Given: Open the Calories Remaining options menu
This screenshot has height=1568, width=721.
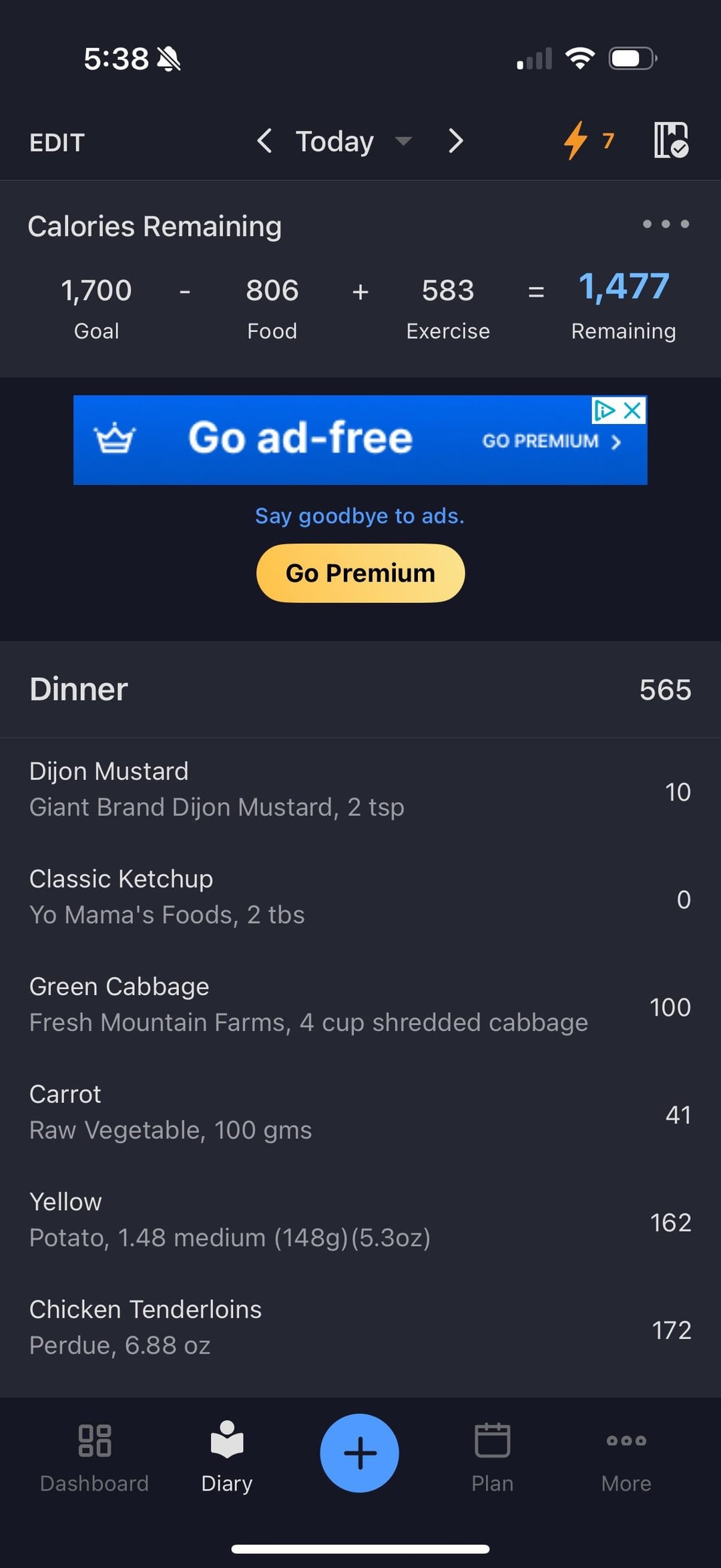Looking at the screenshot, I should tap(666, 224).
